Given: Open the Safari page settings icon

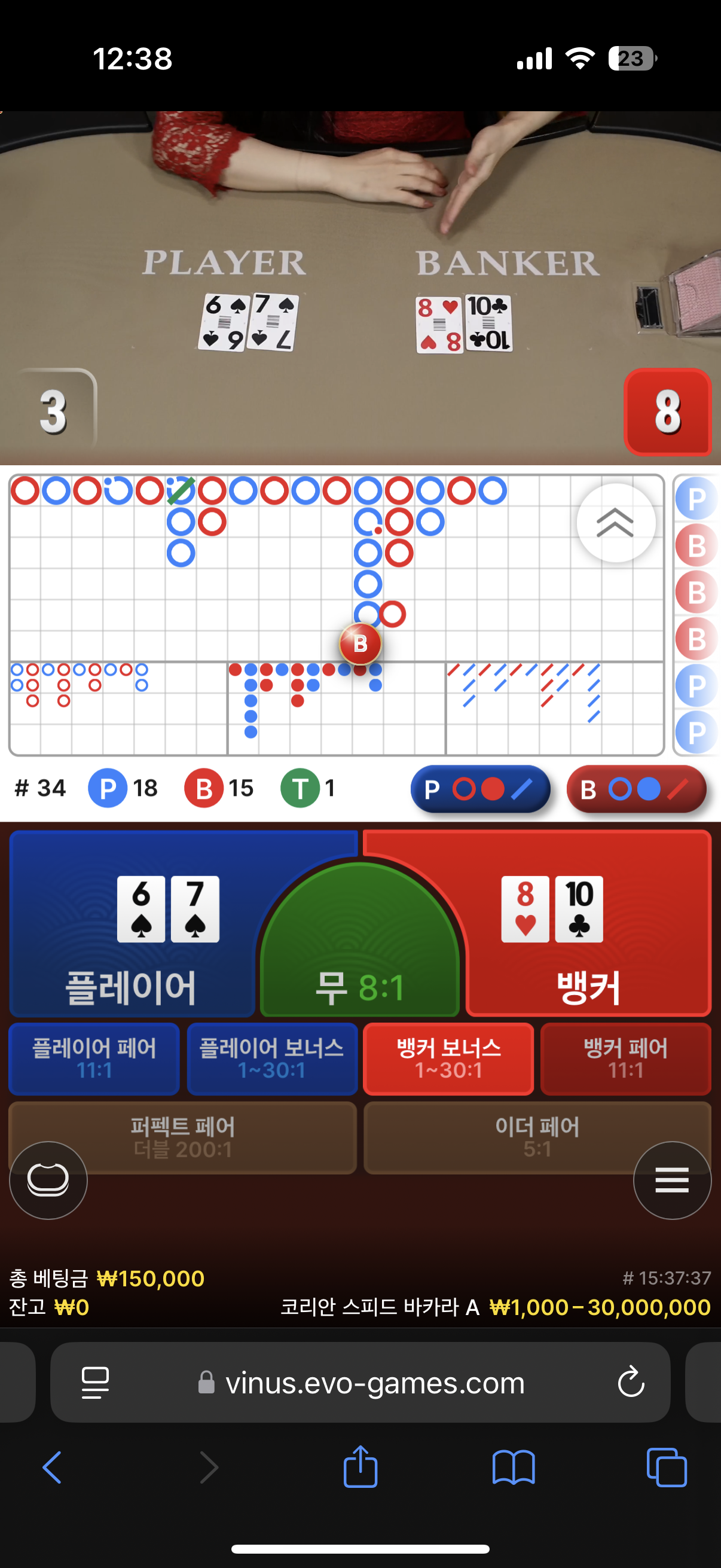Looking at the screenshot, I should [95, 1383].
